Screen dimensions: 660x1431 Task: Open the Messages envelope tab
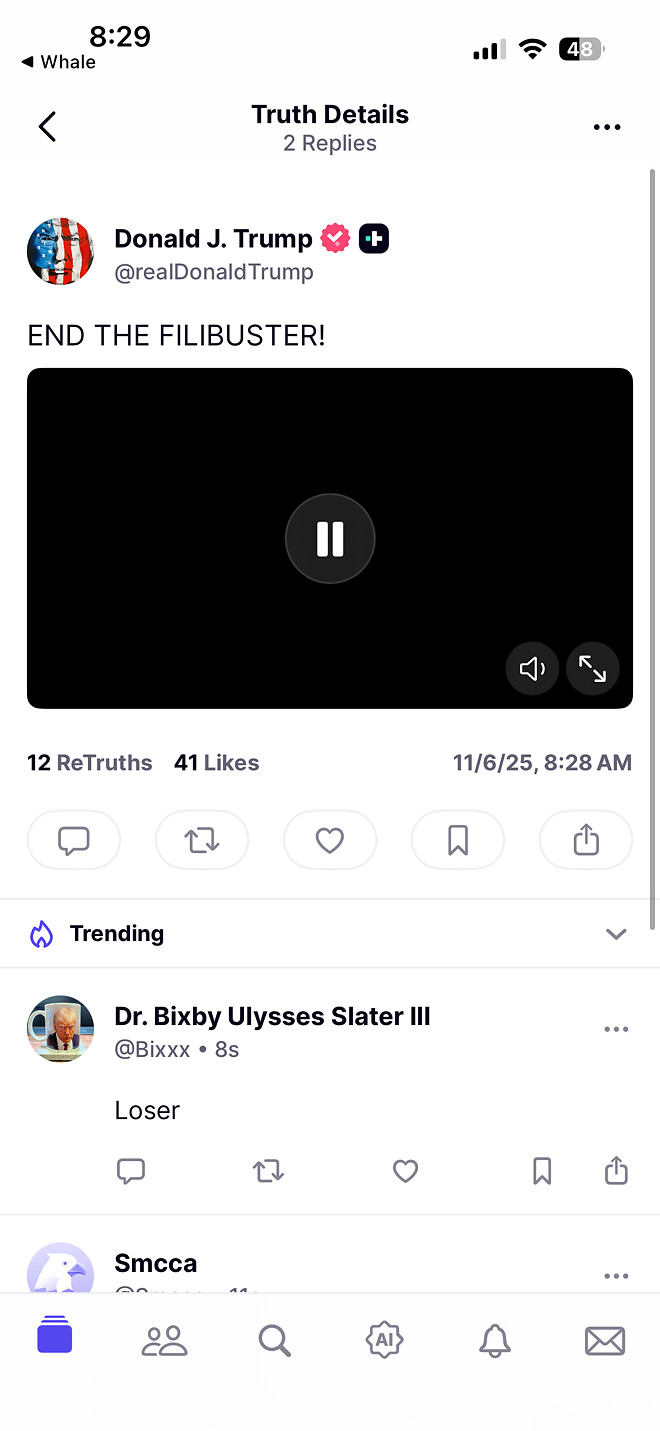click(x=605, y=1340)
